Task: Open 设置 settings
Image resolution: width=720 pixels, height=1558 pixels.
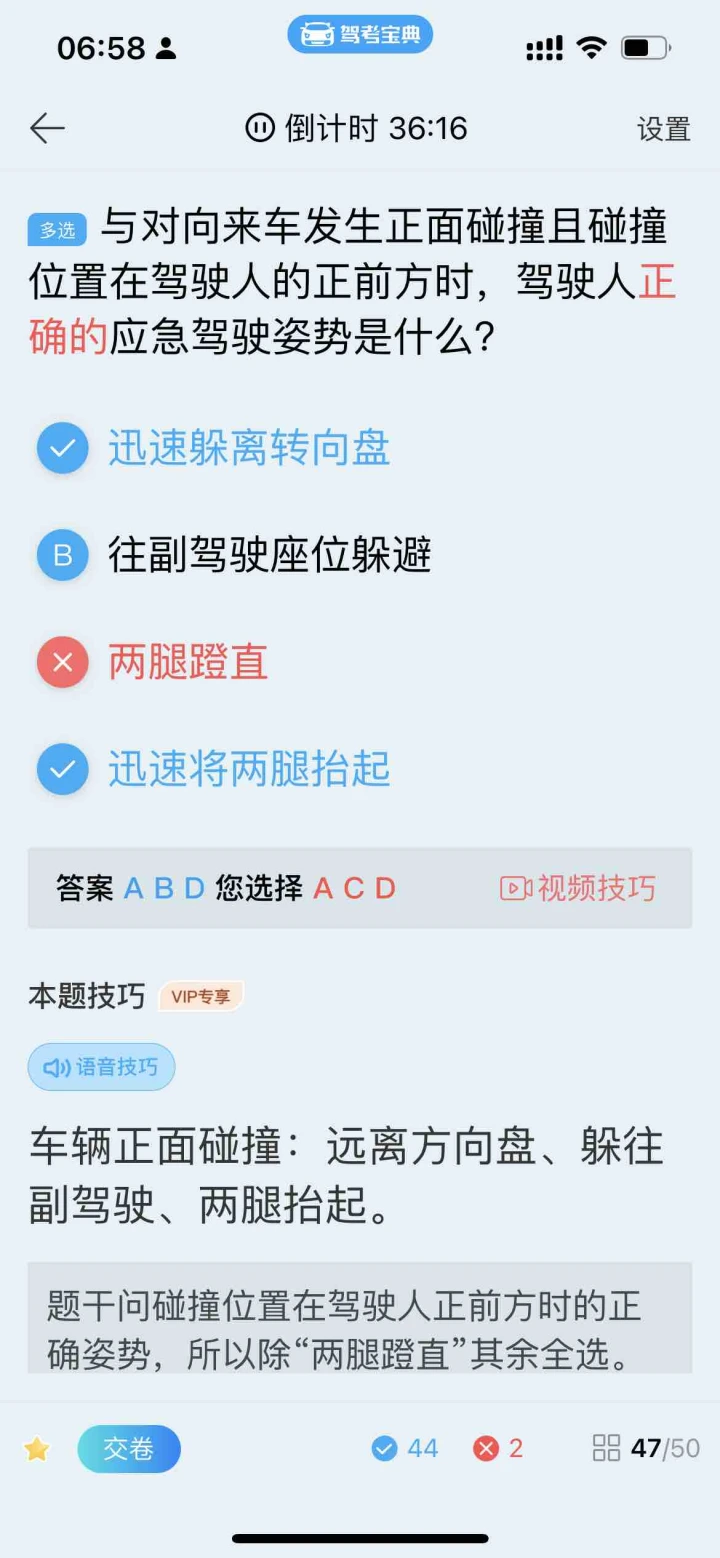Action: [664, 129]
